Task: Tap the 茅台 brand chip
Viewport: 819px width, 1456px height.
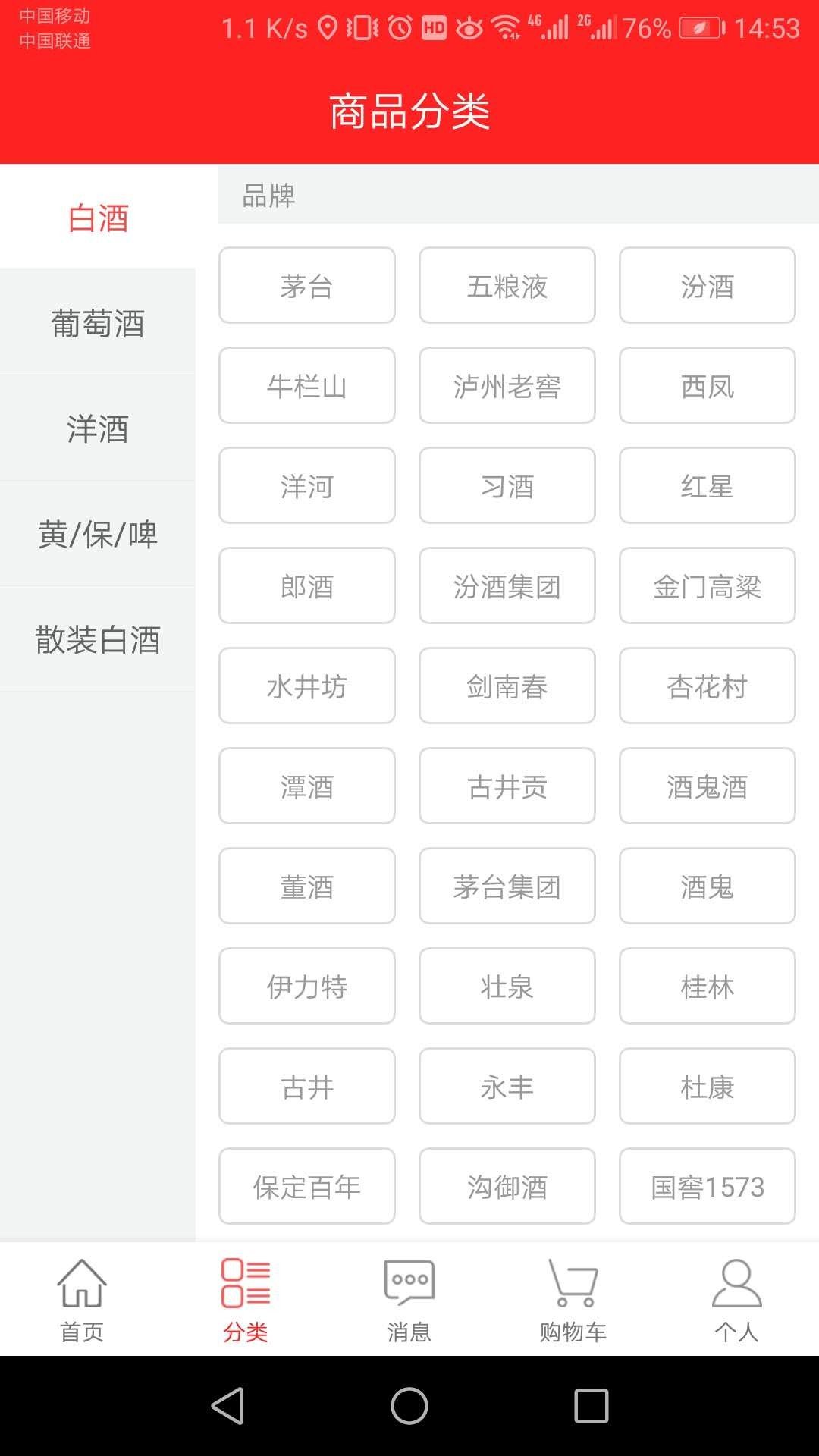Action: click(x=306, y=286)
